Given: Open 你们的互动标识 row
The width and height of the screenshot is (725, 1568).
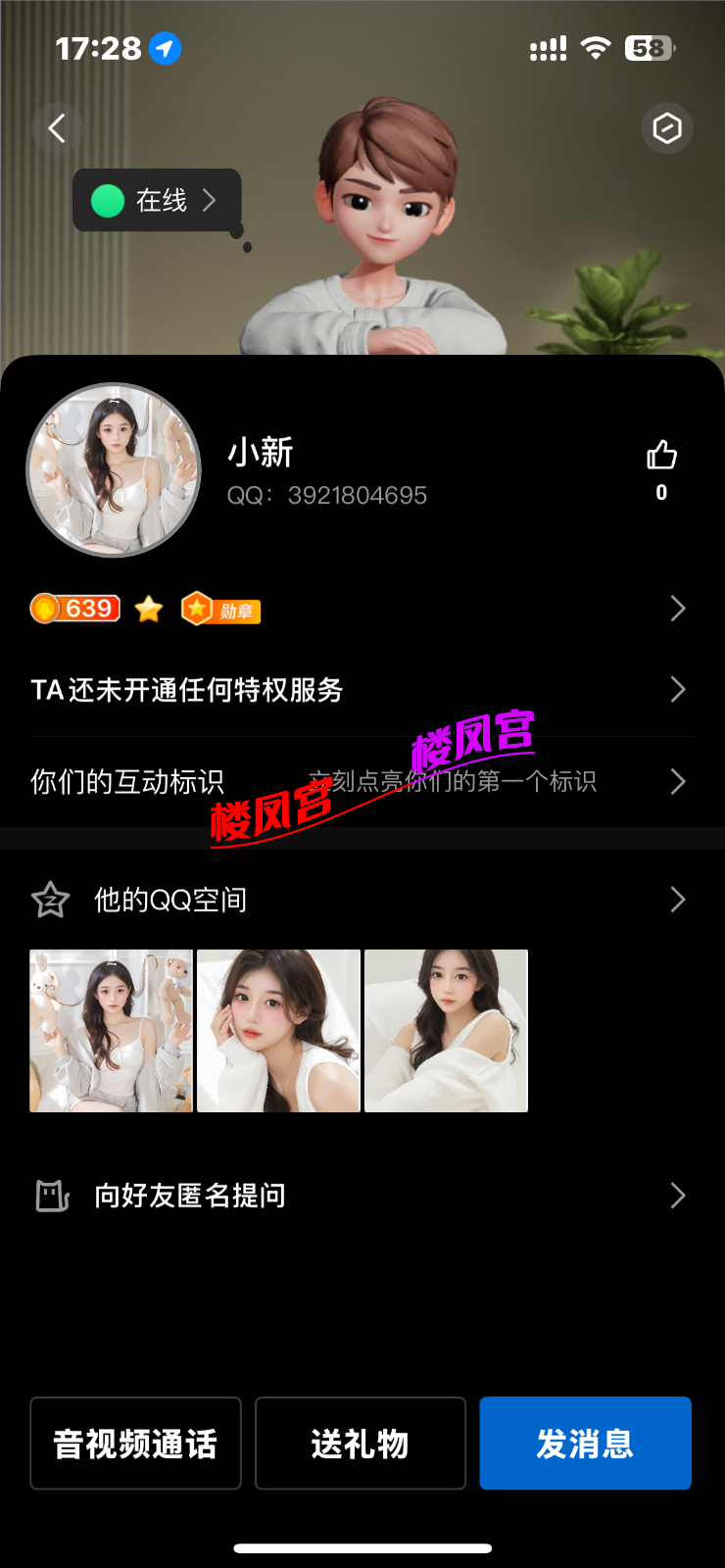Looking at the screenshot, I should (x=358, y=782).
